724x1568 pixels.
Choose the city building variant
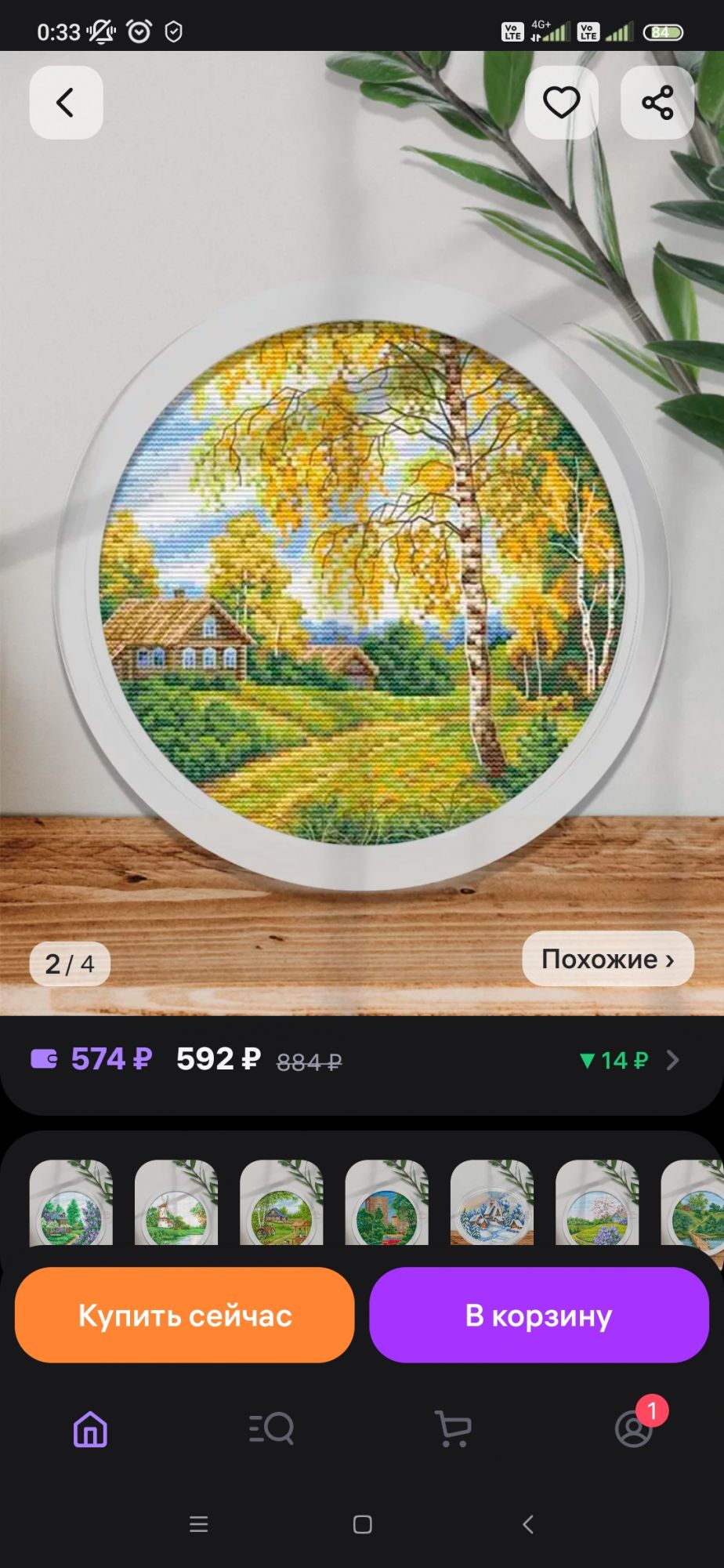point(387,1203)
